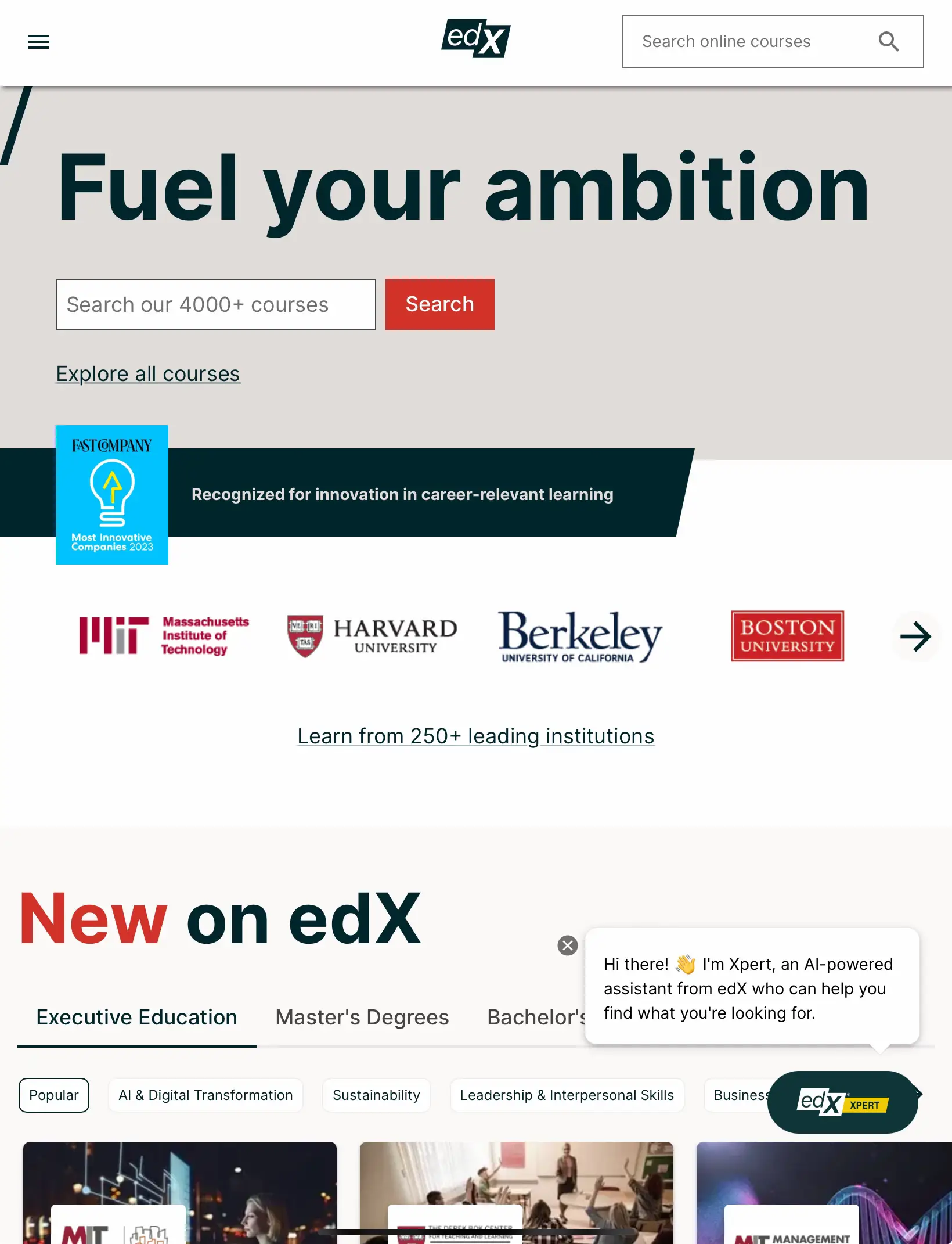This screenshot has height=1244, width=952.
Task: Open the edX Xpert chat button
Action: click(842, 1102)
